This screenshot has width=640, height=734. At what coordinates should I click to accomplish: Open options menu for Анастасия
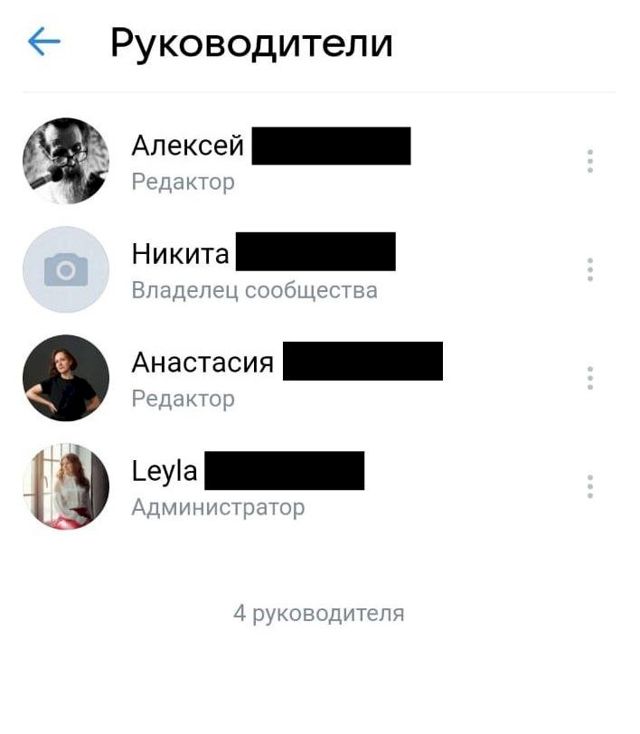[590, 378]
